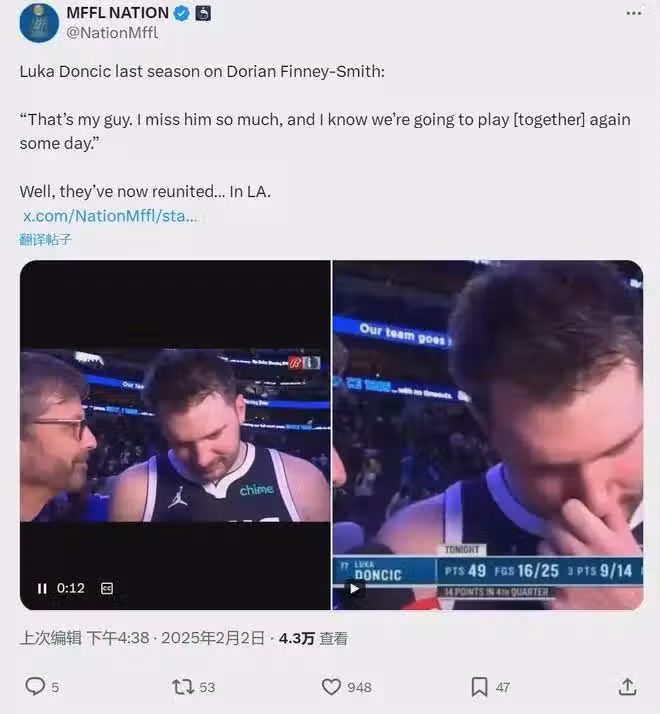Open the x.com/NationMffl link
Viewport: 660px width, 714px height.
(x=110, y=215)
